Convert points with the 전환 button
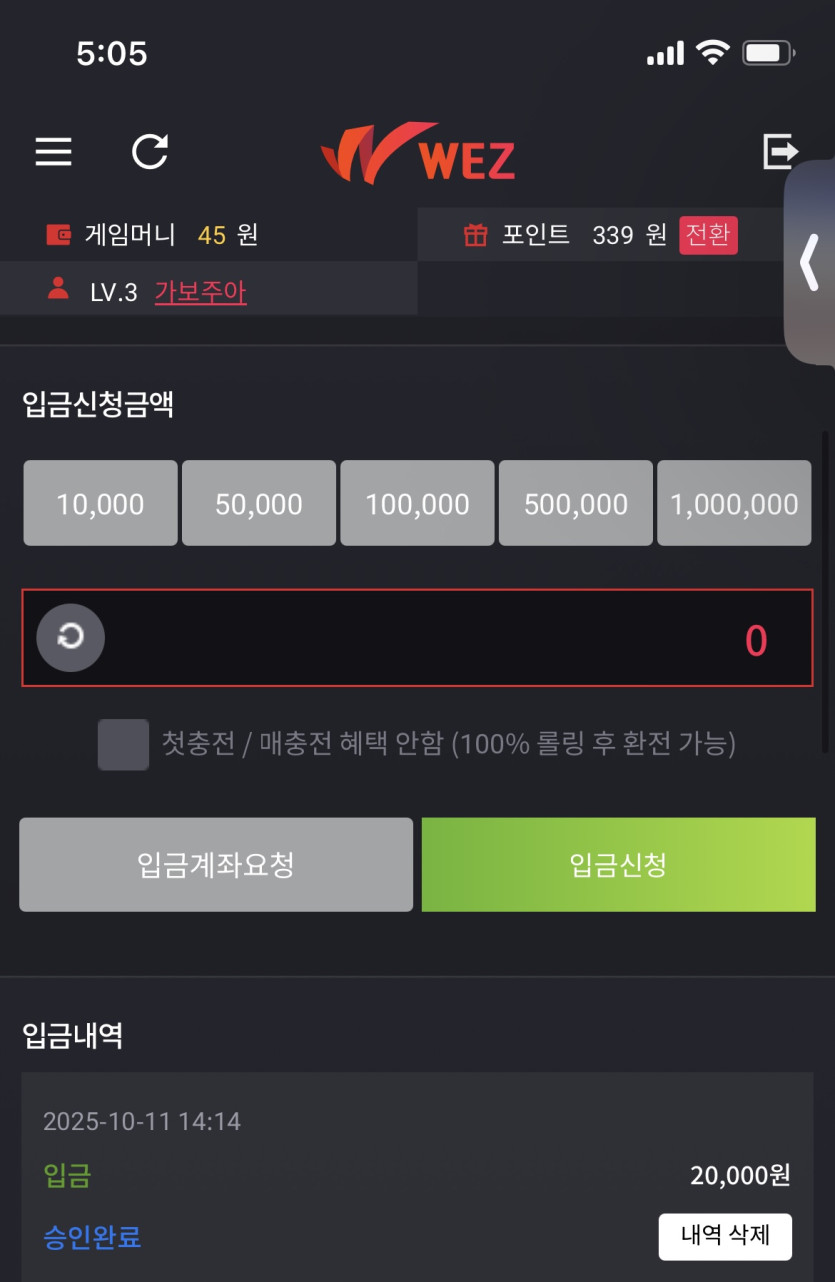This screenshot has width=835, height=1282. [708, 235]
